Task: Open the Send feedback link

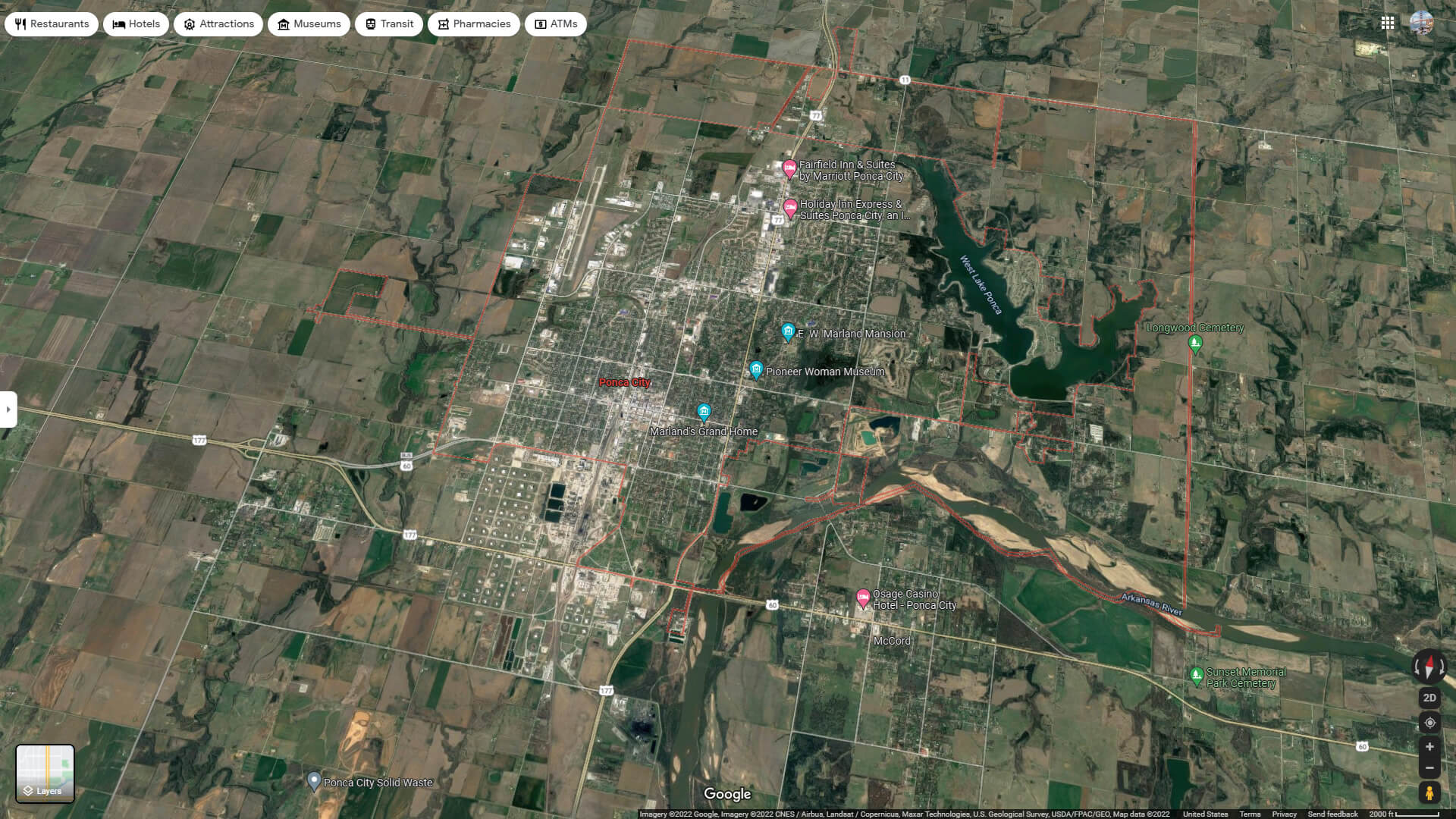Action: 1332,814
